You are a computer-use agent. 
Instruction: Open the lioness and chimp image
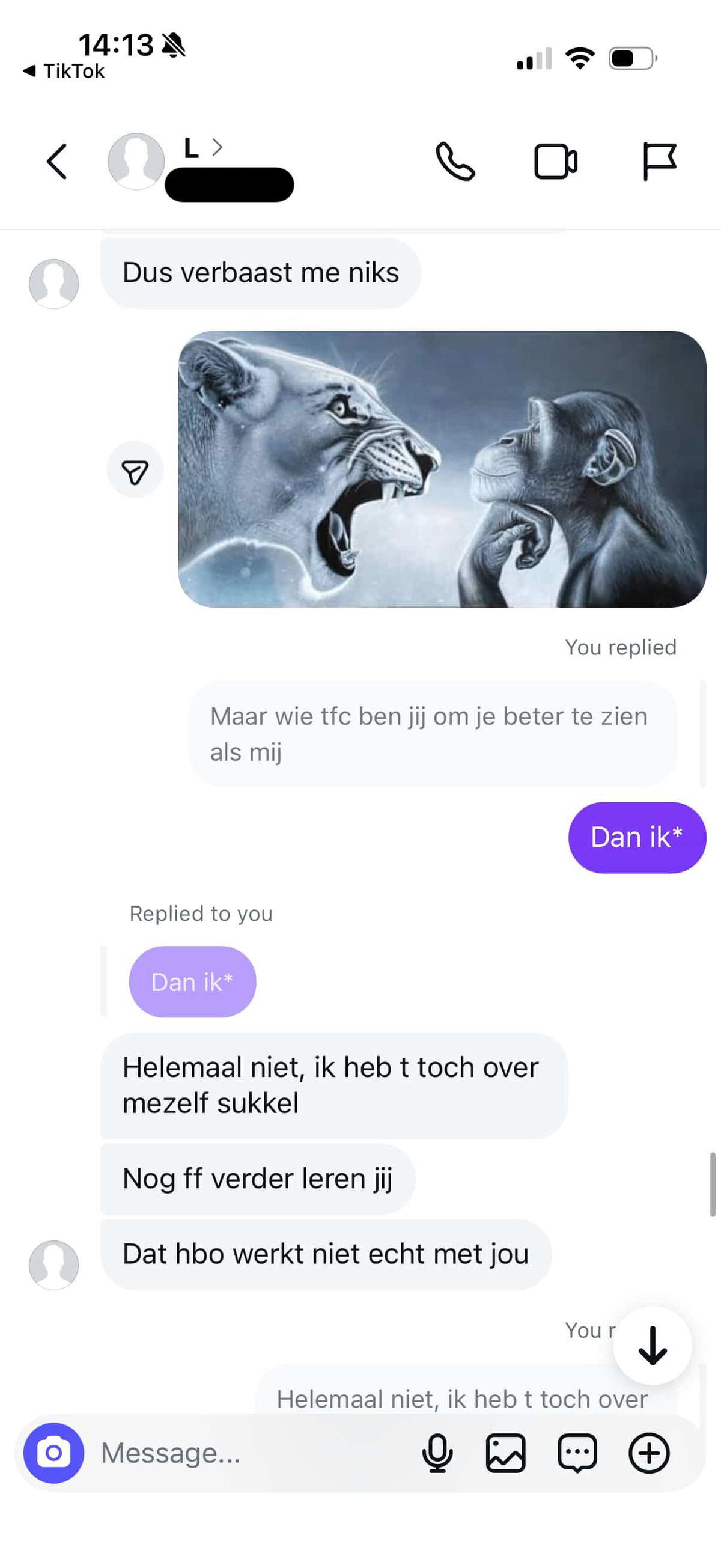[442, 469]
